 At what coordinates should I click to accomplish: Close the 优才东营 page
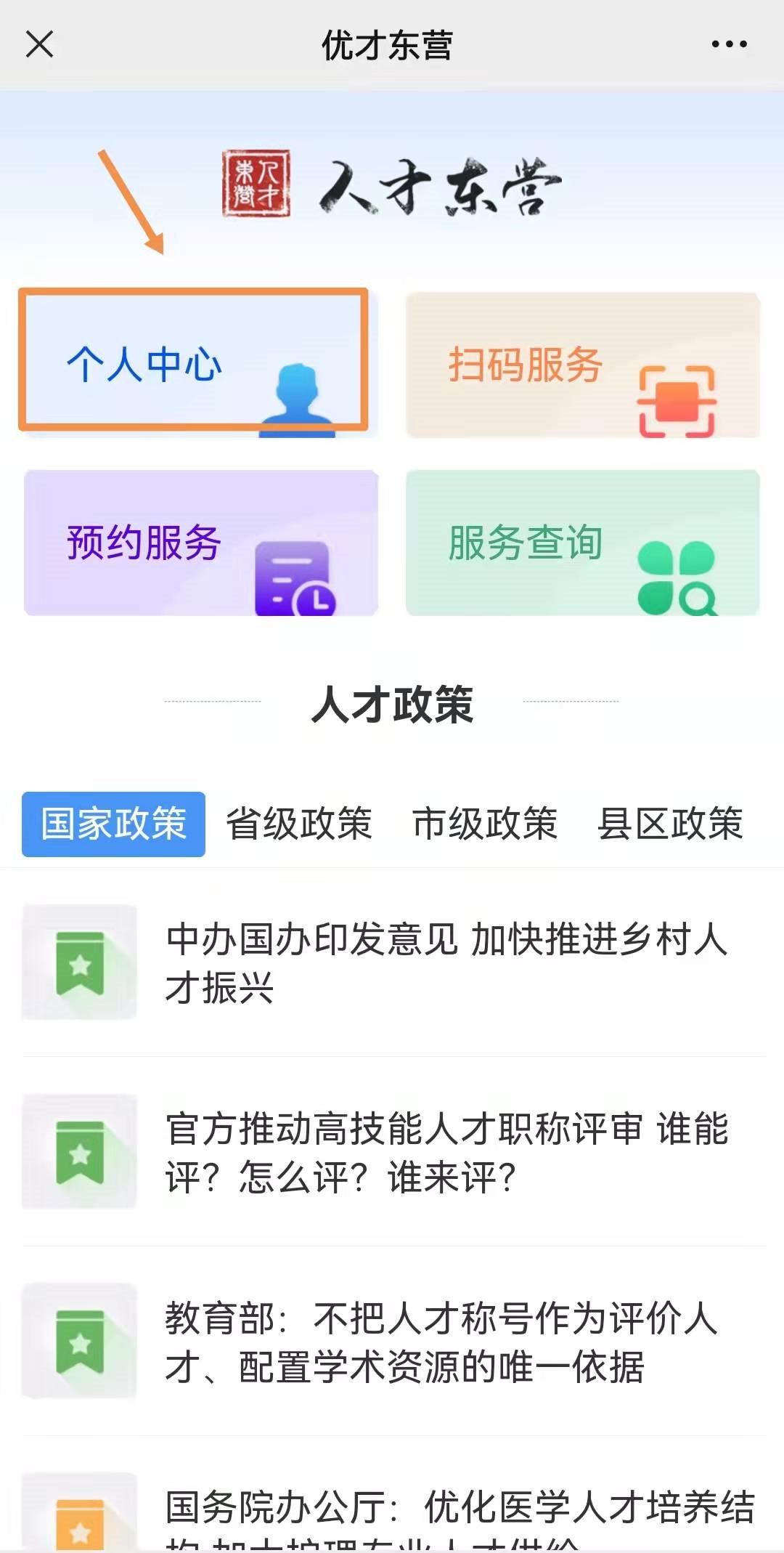pyautogui.click(x=40, y=44)
